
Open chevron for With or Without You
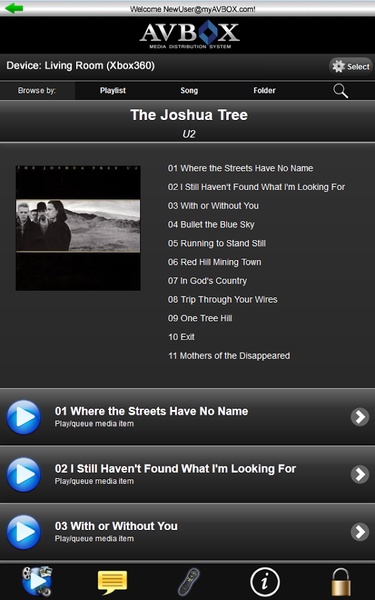(x=360, y=532)
